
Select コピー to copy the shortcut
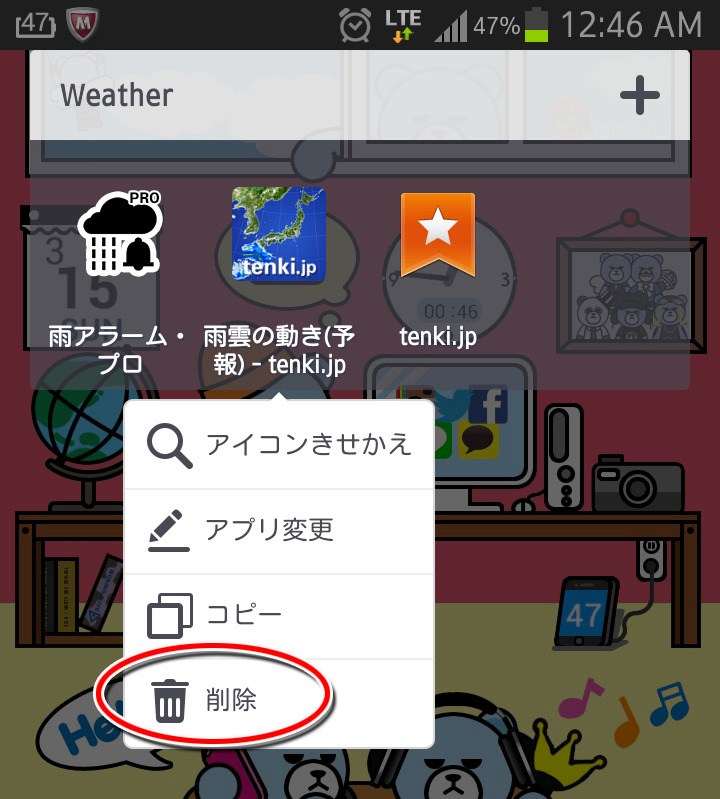279,615
